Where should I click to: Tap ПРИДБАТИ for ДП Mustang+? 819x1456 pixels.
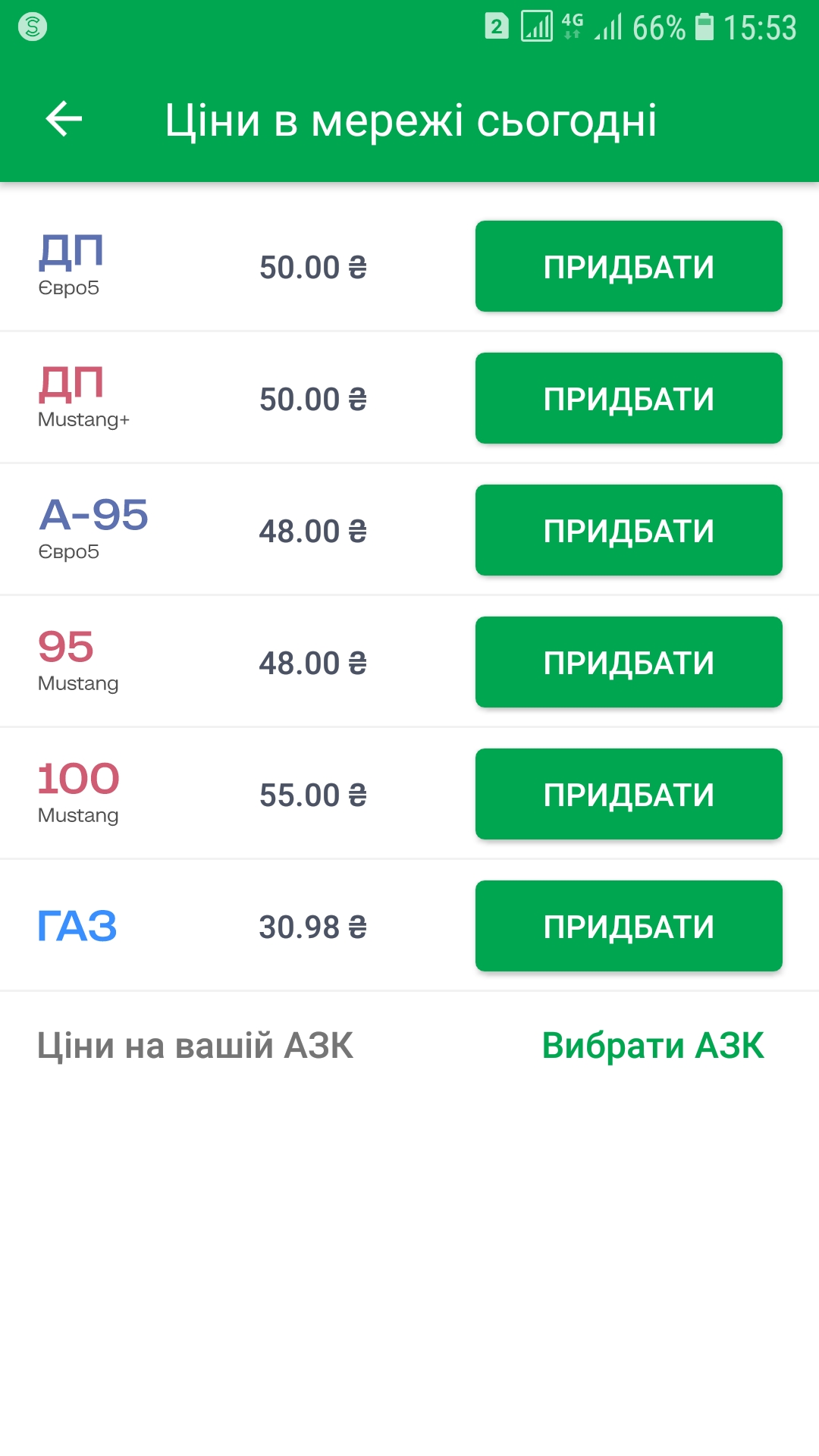(x=628, y=398)
